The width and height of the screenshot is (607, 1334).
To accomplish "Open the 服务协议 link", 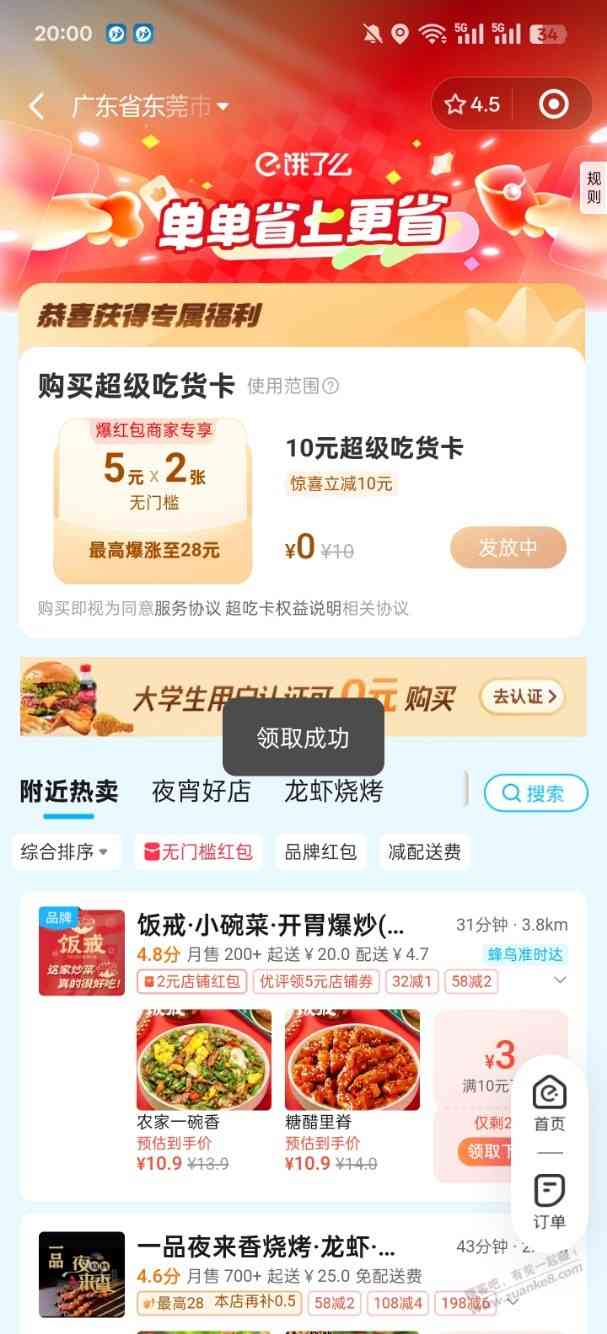I will click(x=187, y=608).
